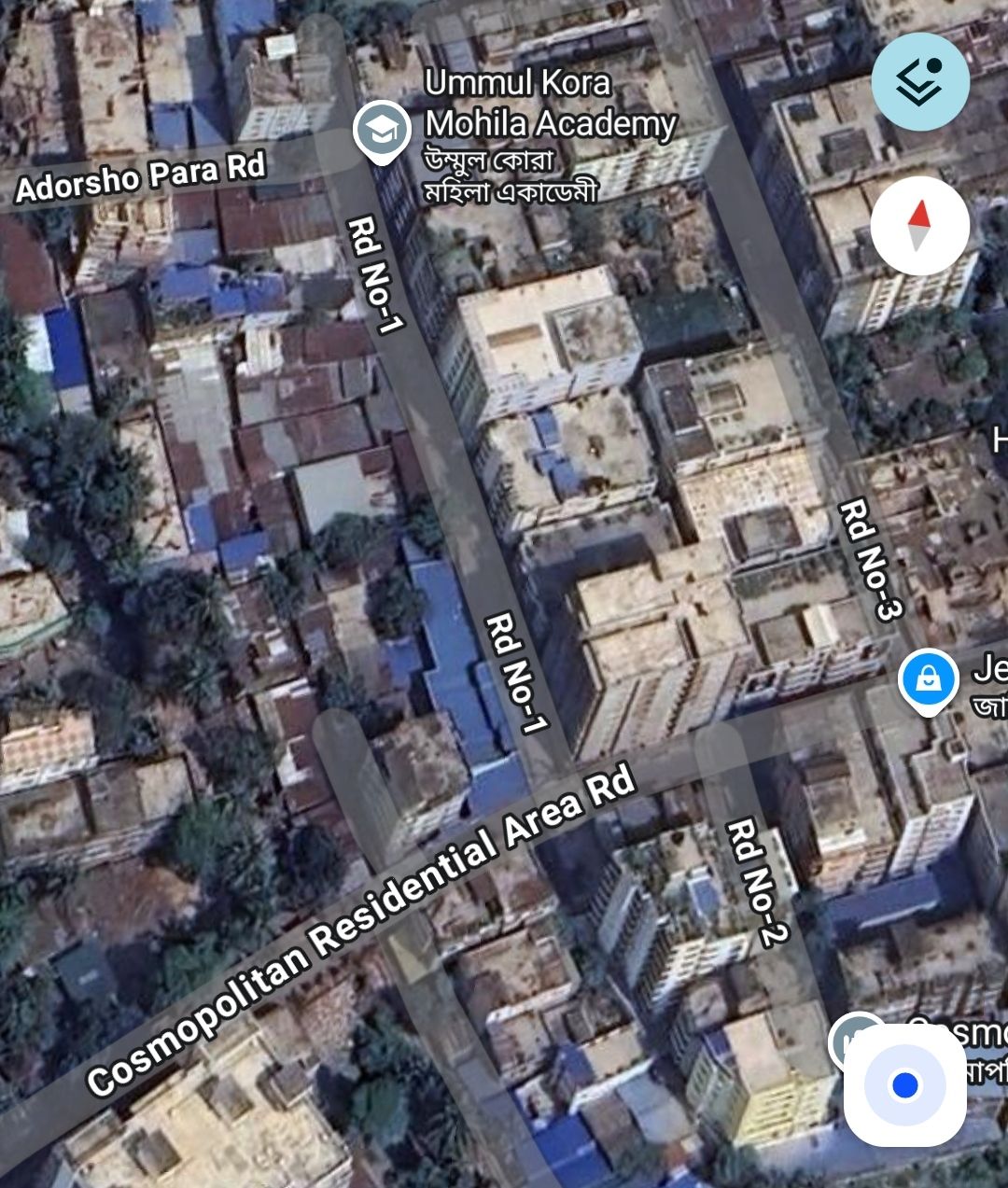Tap the compass to reset north

pyautogui.click(x=919, y=225)
